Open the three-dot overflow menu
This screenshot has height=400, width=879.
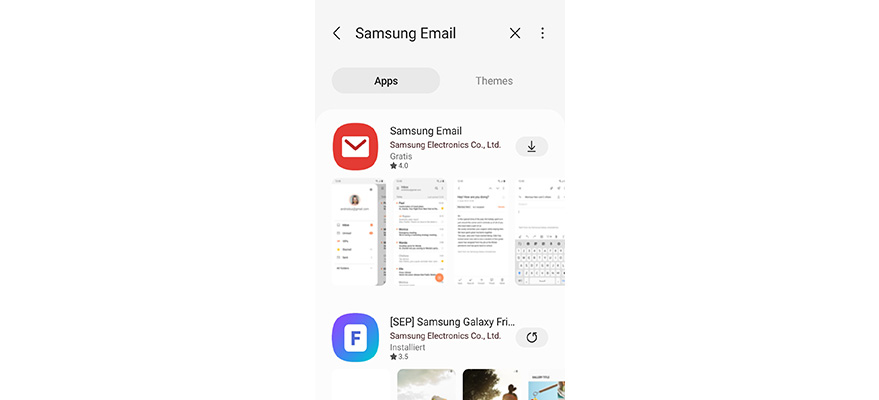(543, 33)
